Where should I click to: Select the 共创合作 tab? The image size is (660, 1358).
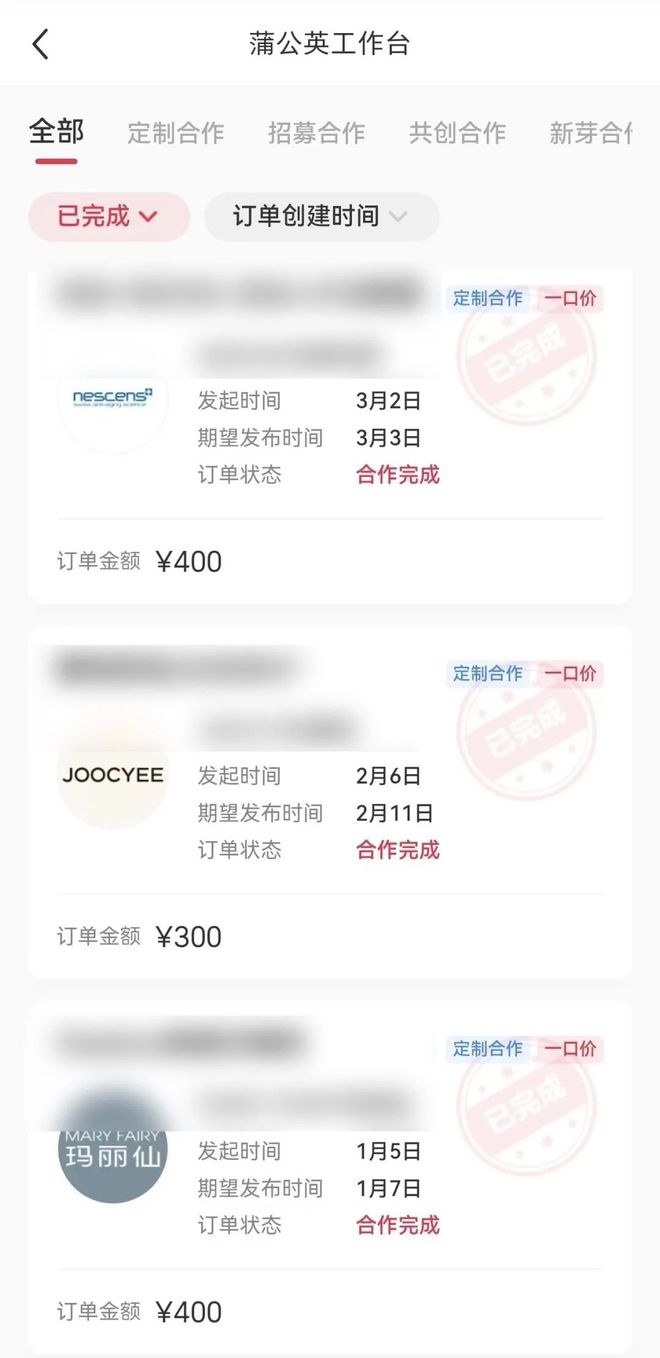pos(457,133)
